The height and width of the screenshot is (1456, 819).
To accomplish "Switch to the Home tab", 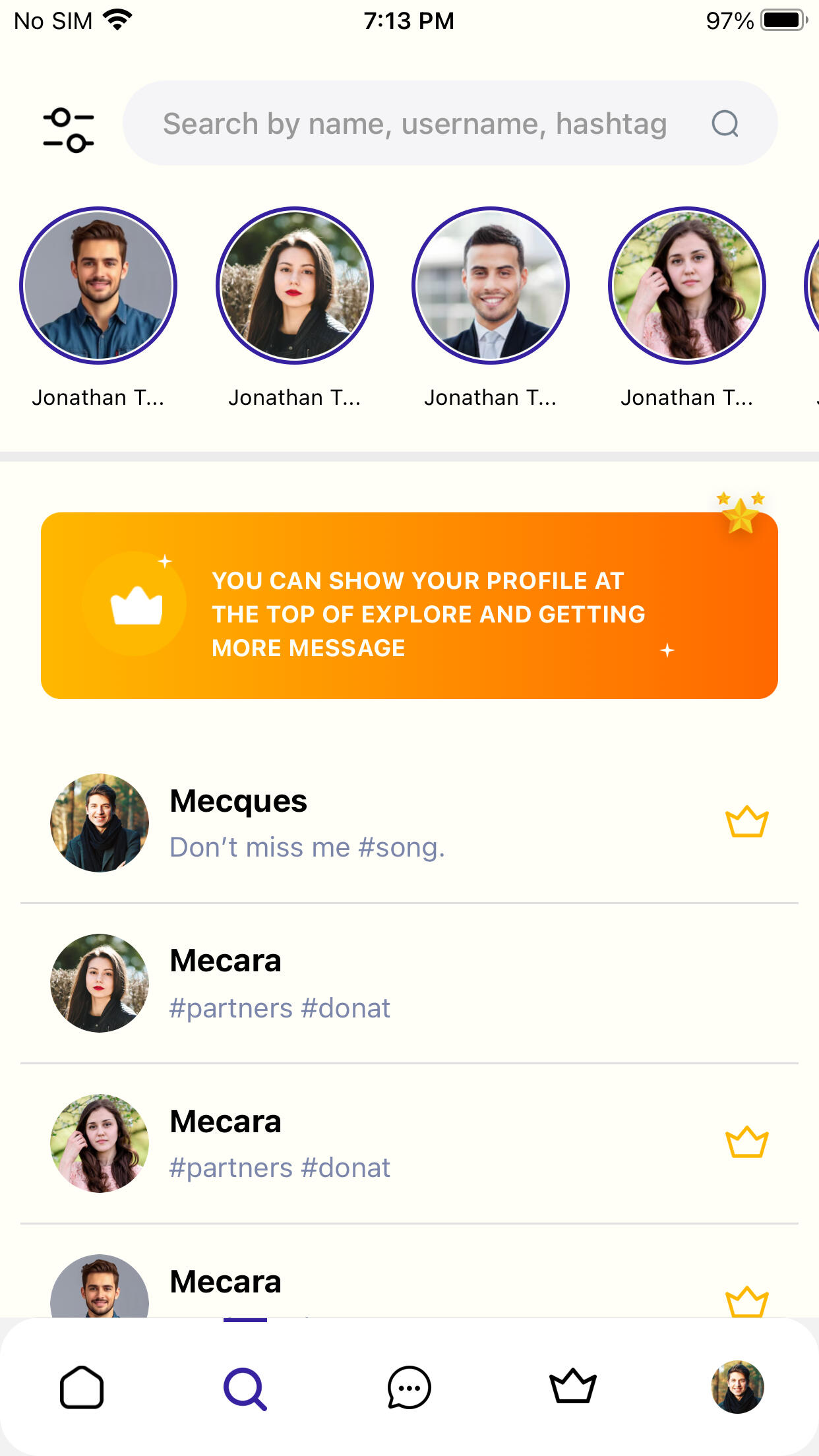I will tap(82, 1387).
